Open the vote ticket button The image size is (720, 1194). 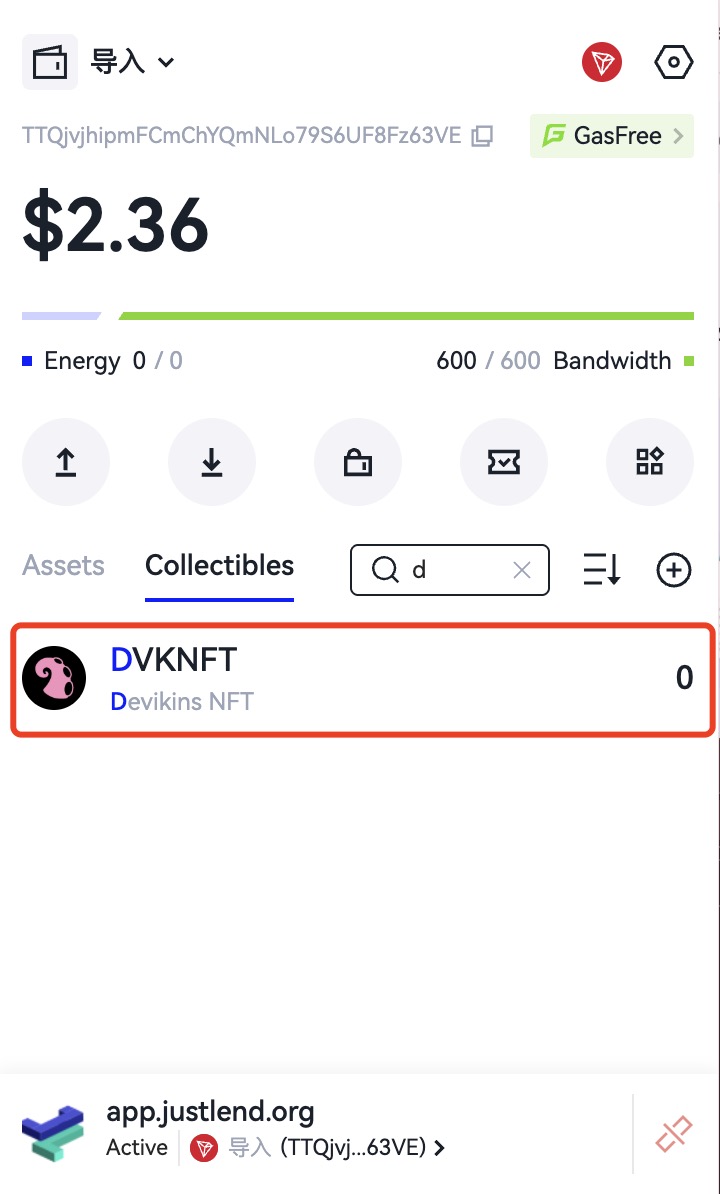click(504, 462)
